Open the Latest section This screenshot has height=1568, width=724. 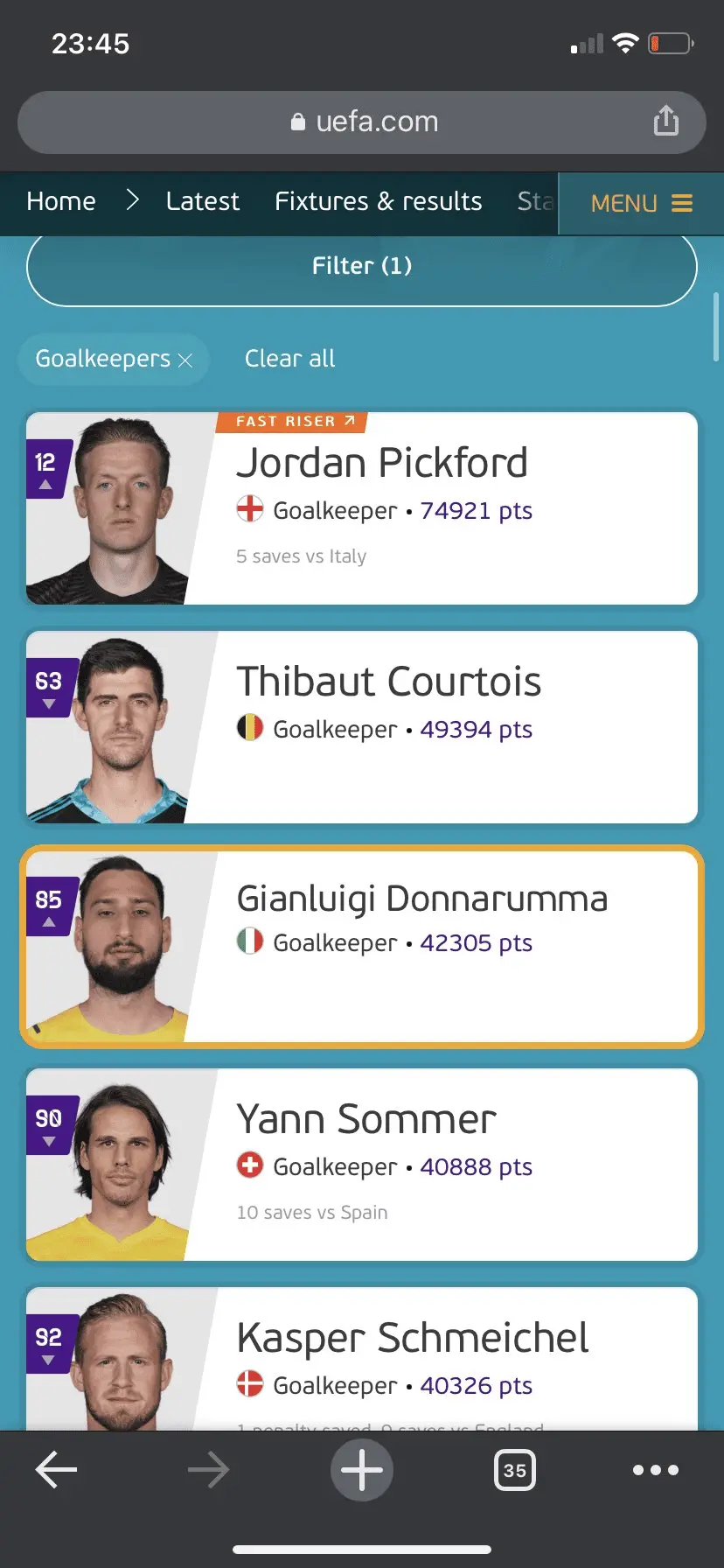coord(202,201)
